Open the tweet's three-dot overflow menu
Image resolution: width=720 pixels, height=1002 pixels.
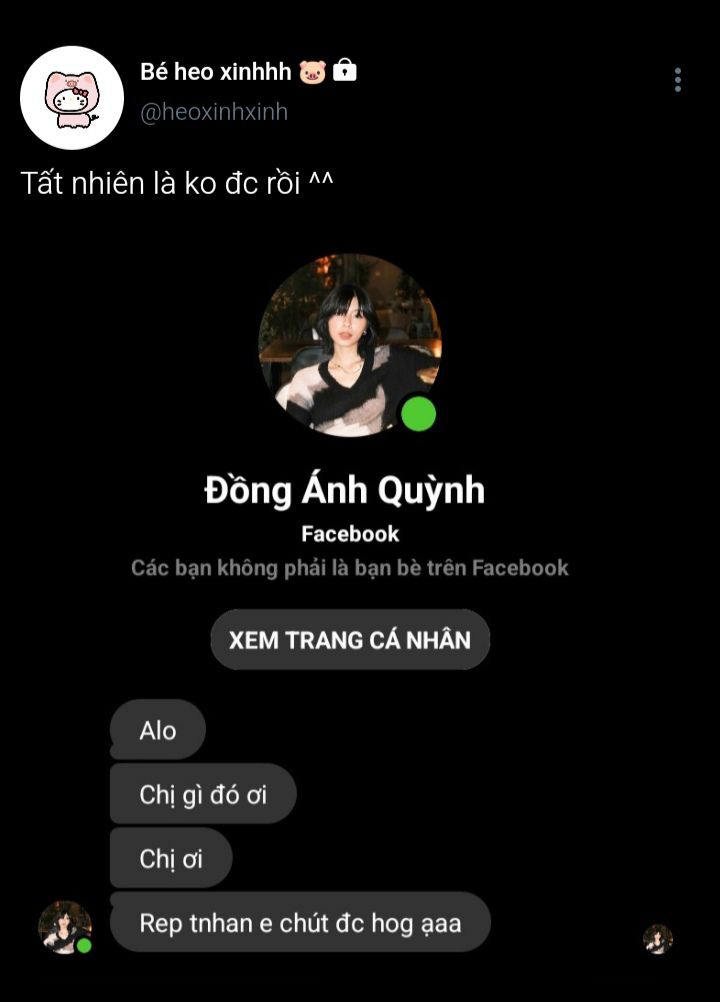point(677,80)
